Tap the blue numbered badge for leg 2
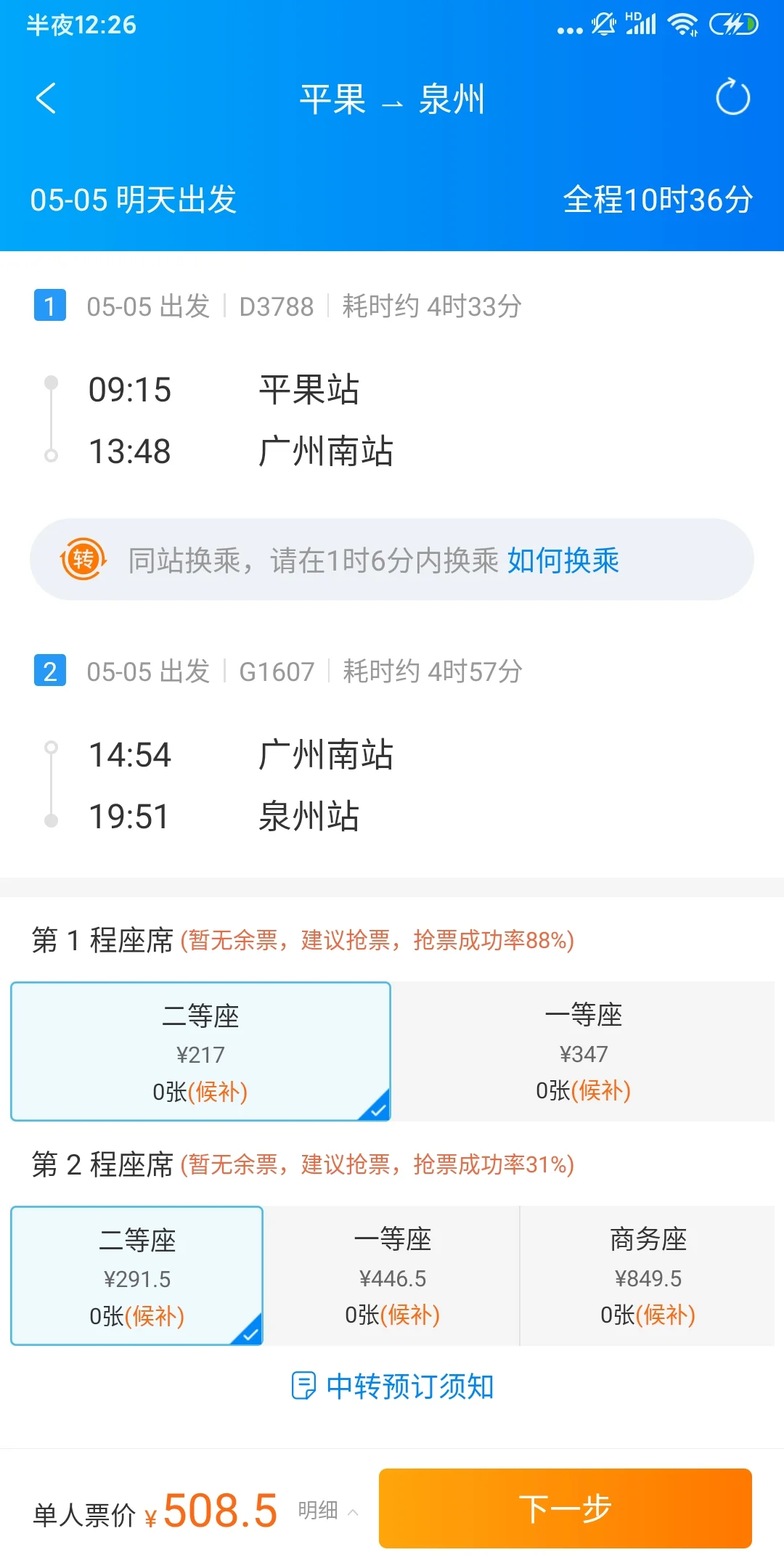 49,671
